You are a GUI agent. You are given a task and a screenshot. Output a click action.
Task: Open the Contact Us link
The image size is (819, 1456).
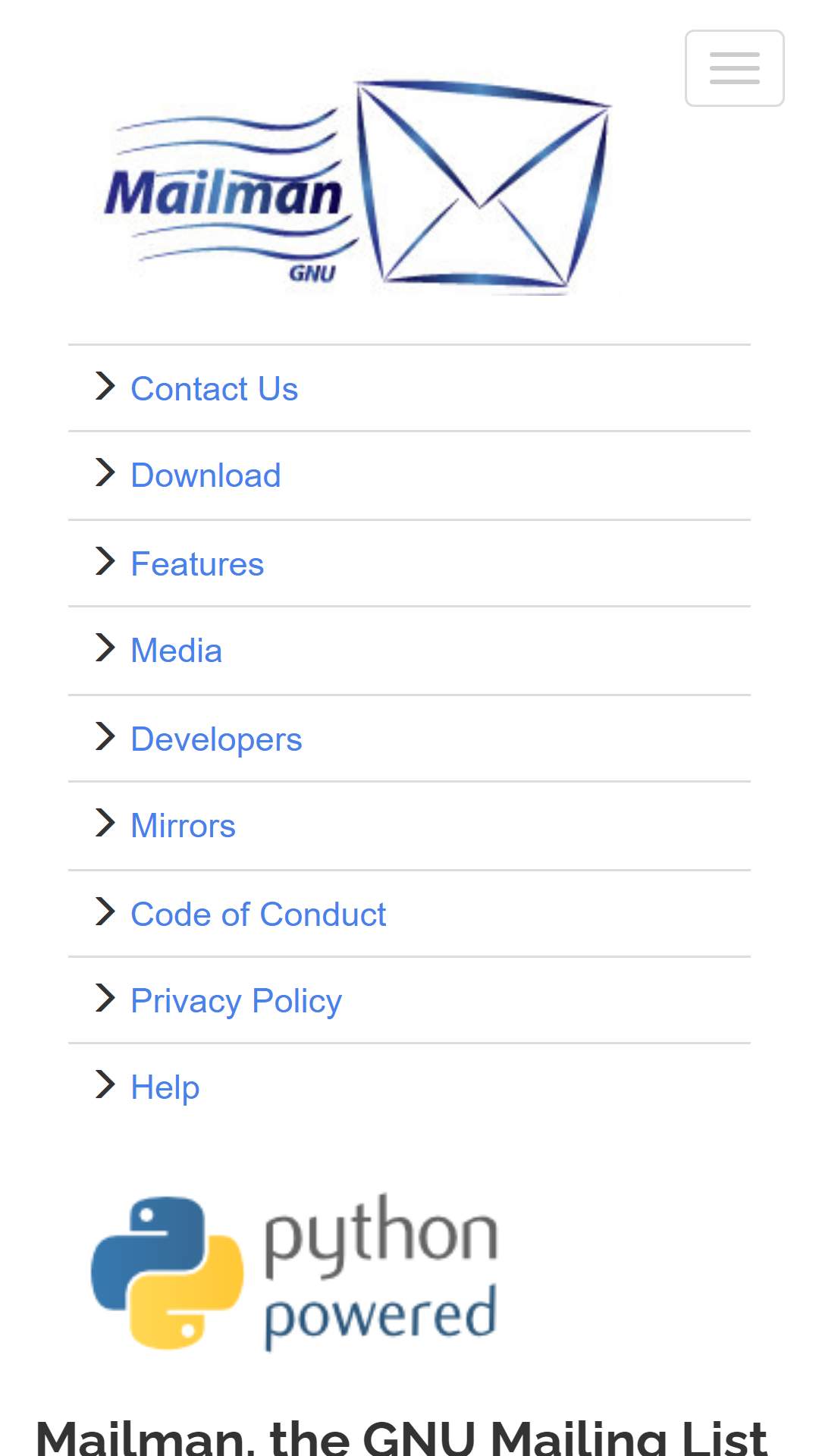click(x=215, y=389)
